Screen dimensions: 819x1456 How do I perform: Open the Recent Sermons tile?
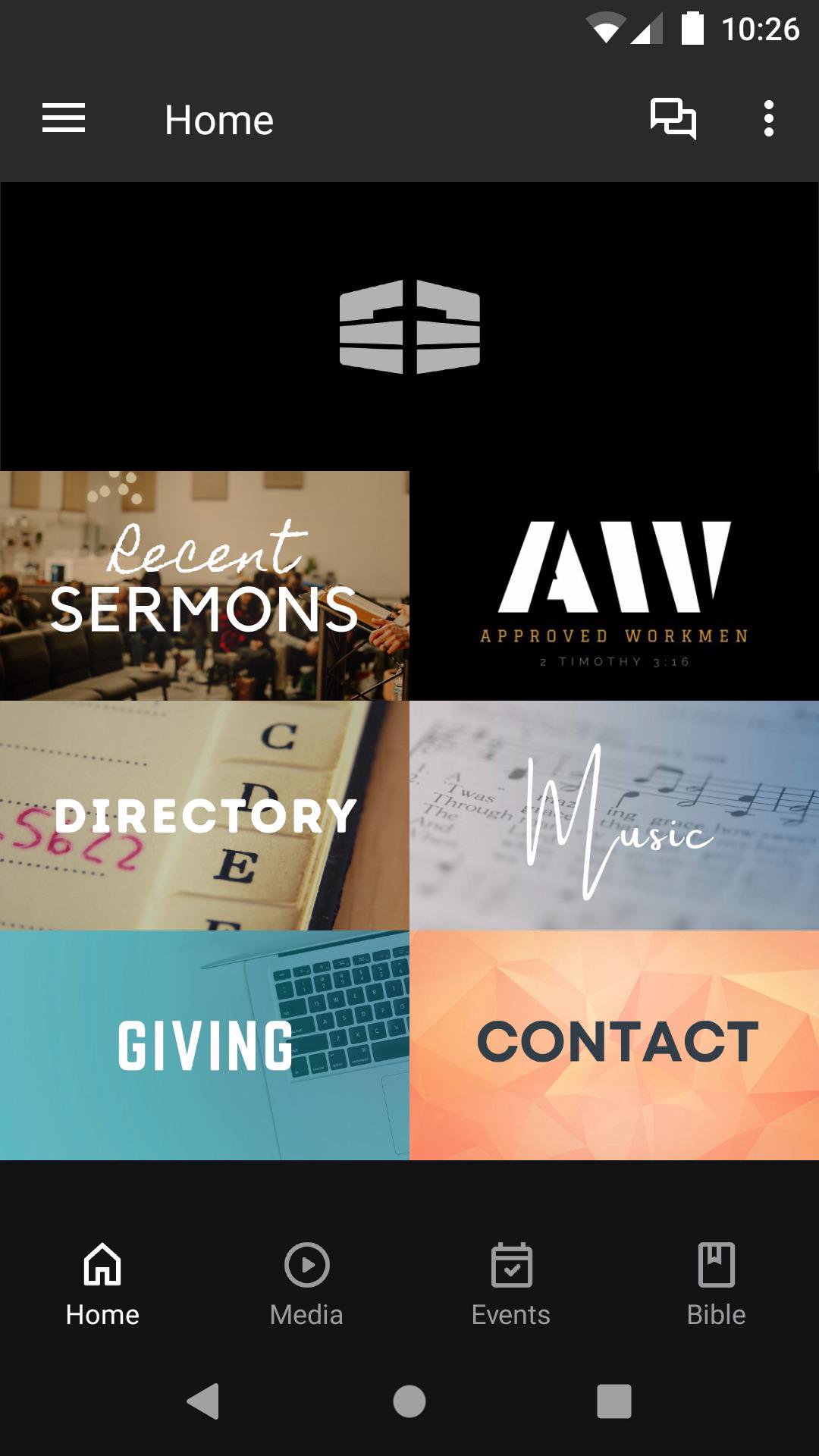pos(205,585)
